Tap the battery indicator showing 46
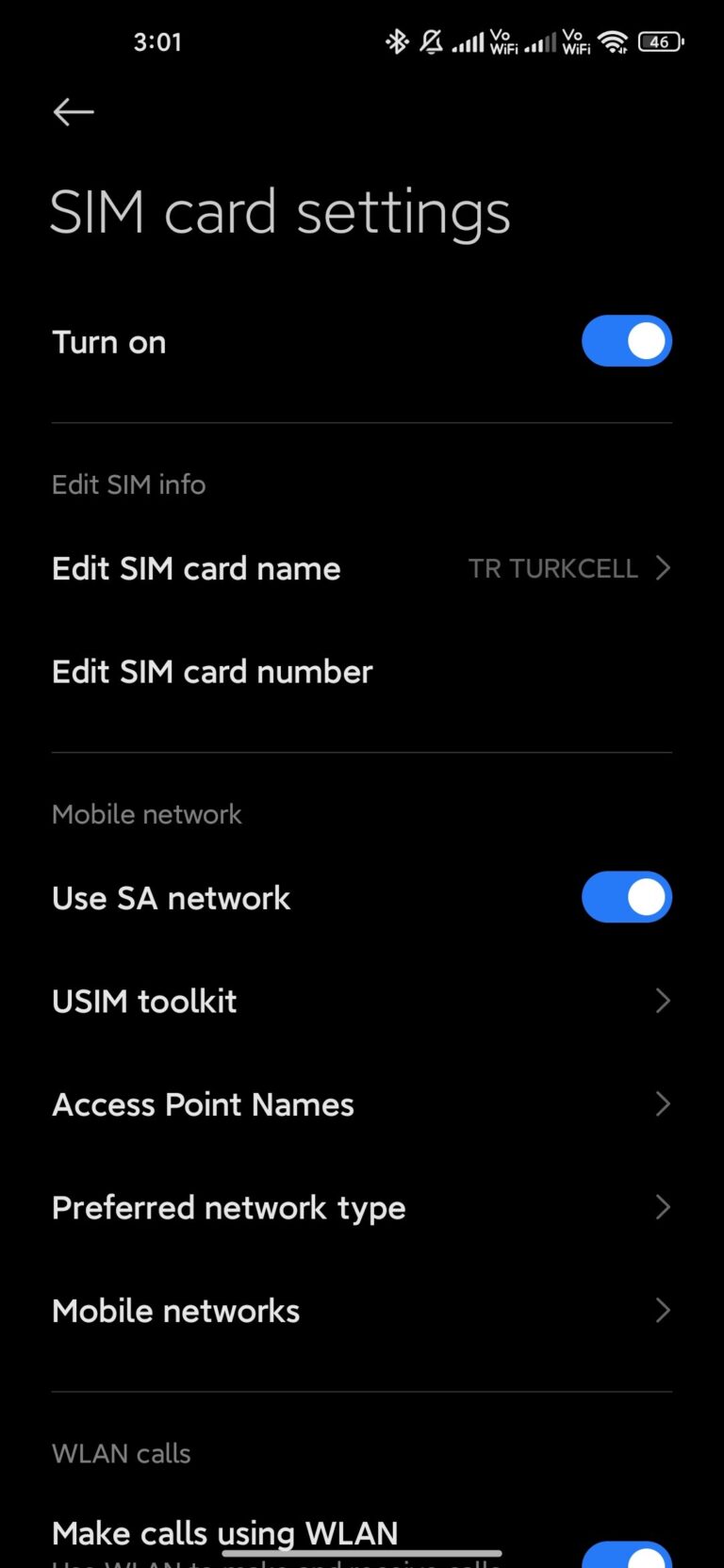724x1568 pixels. click(x=661, y=42)
